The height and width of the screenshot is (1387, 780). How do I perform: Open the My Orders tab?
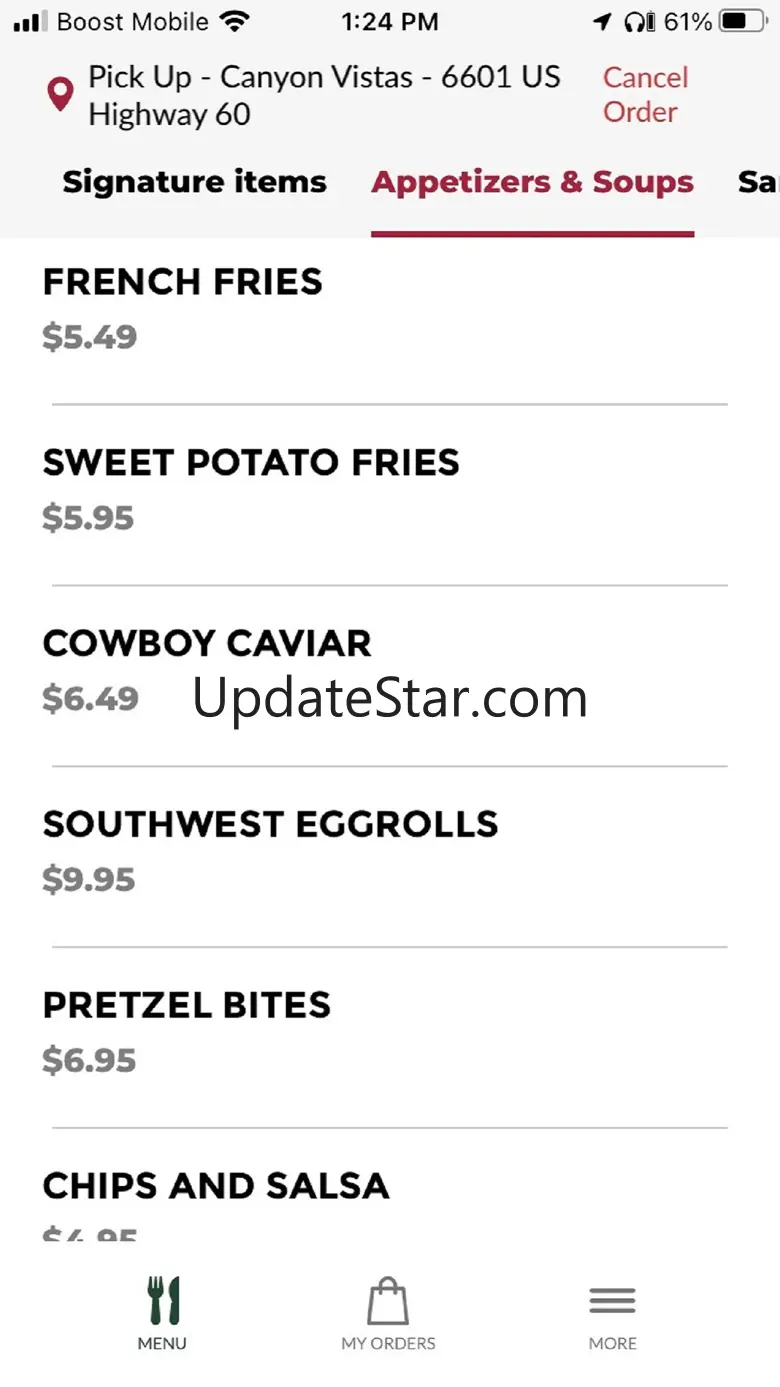point(388,1314)
